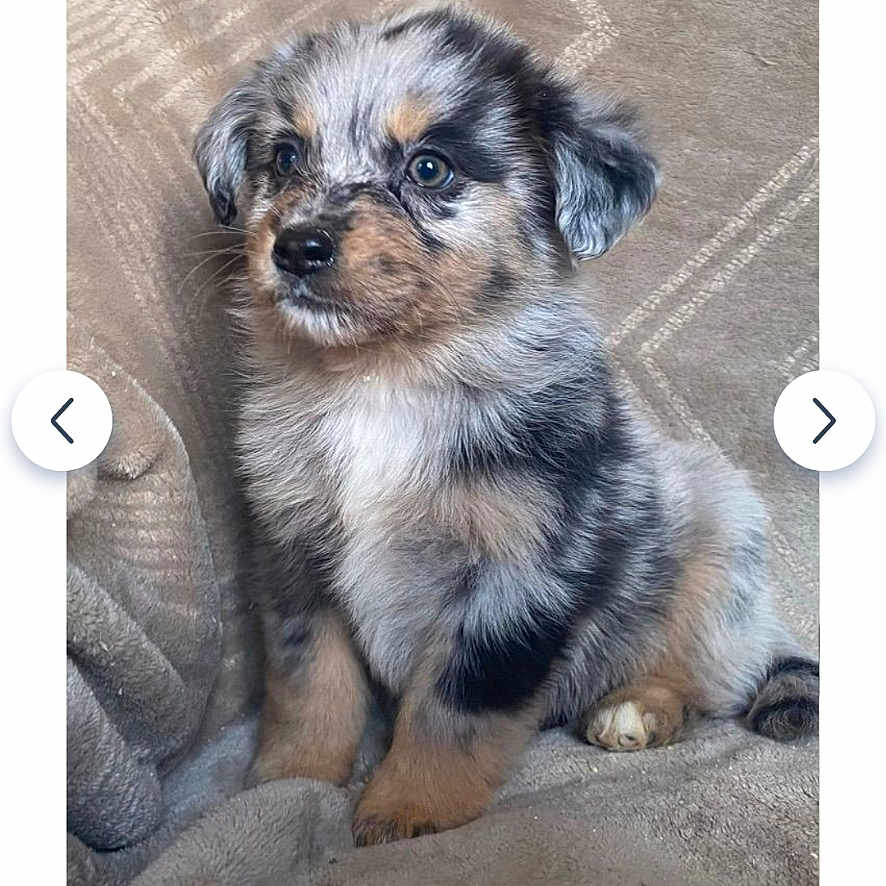Go to the previous photo
This screenshot has width=886, height=886.
[x=62, y=421]
